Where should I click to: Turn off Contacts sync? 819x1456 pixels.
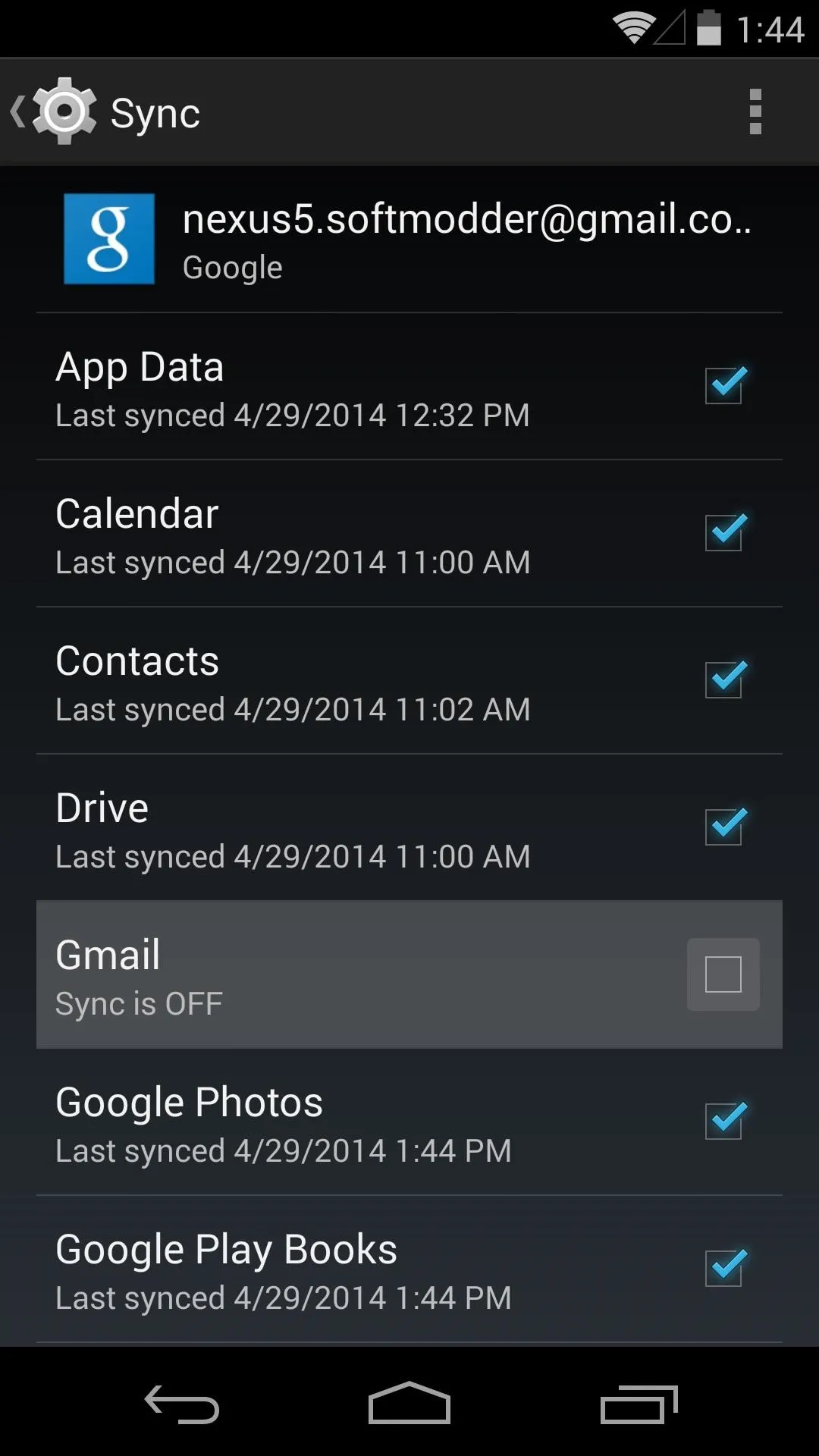(x=724, y=679)
